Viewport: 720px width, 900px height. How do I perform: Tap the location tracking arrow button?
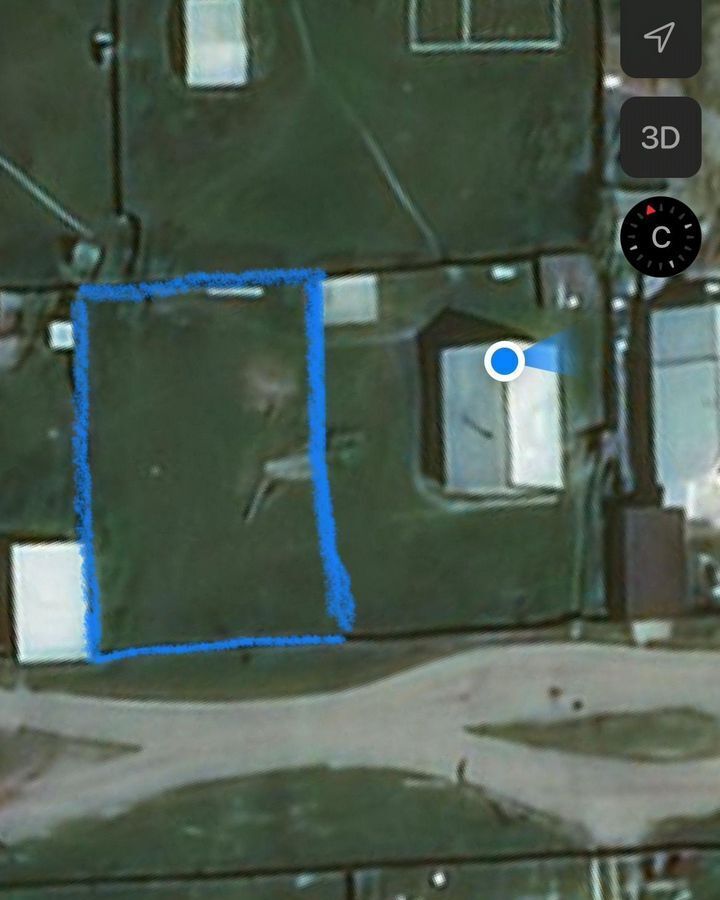click(660, 37)
